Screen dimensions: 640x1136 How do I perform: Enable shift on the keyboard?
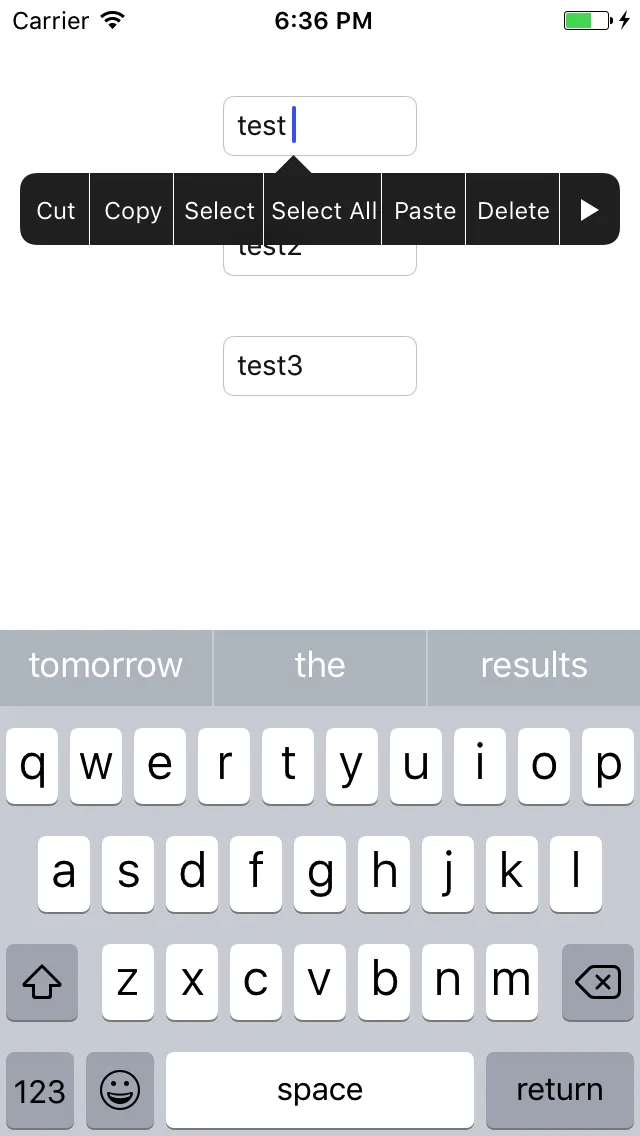[x=42, y=982]
